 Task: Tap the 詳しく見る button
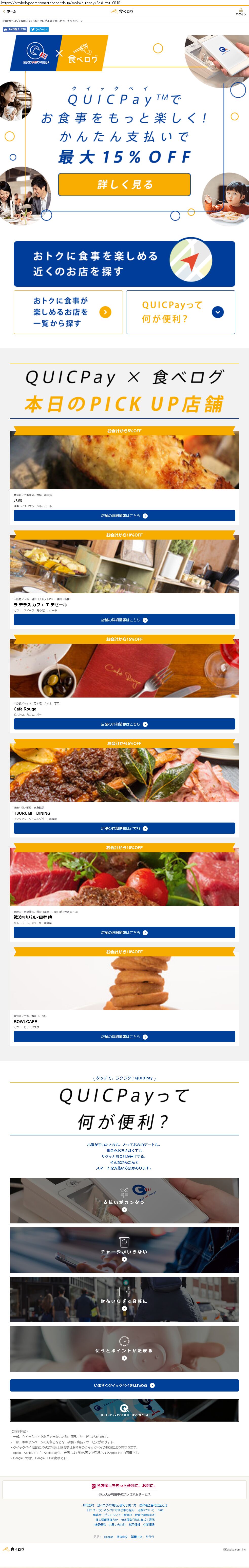click(x=124, y=184)
